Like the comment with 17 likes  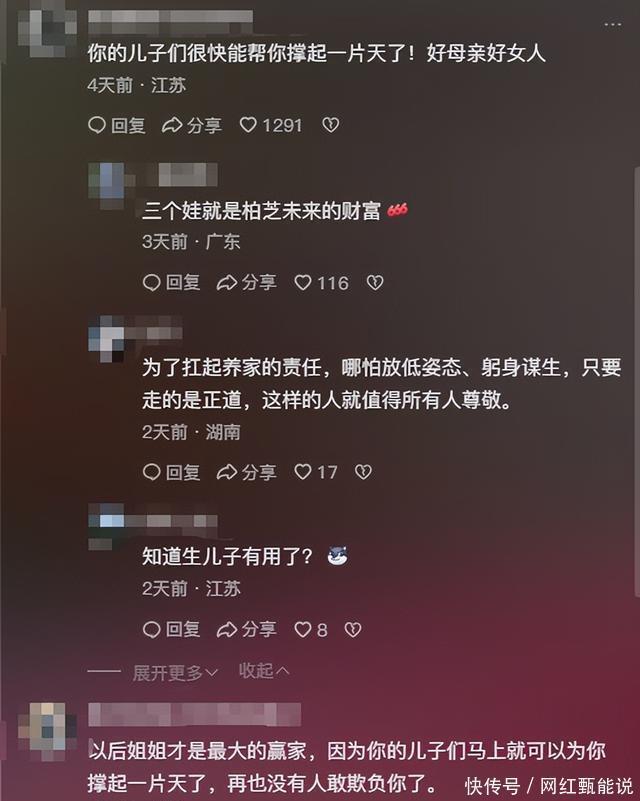[303, 472]
